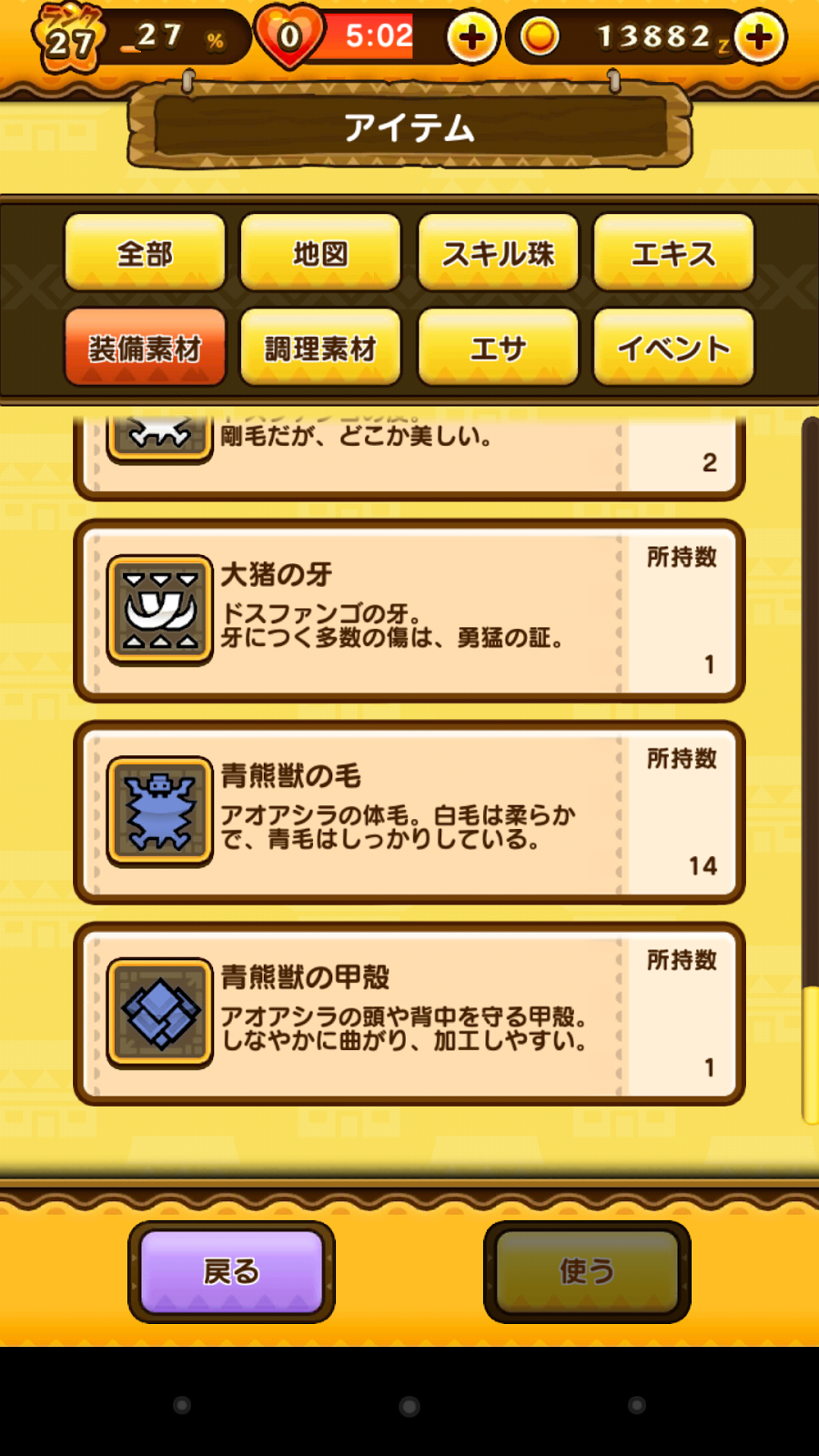Switch to the 全部 tab

pos(145,253)
